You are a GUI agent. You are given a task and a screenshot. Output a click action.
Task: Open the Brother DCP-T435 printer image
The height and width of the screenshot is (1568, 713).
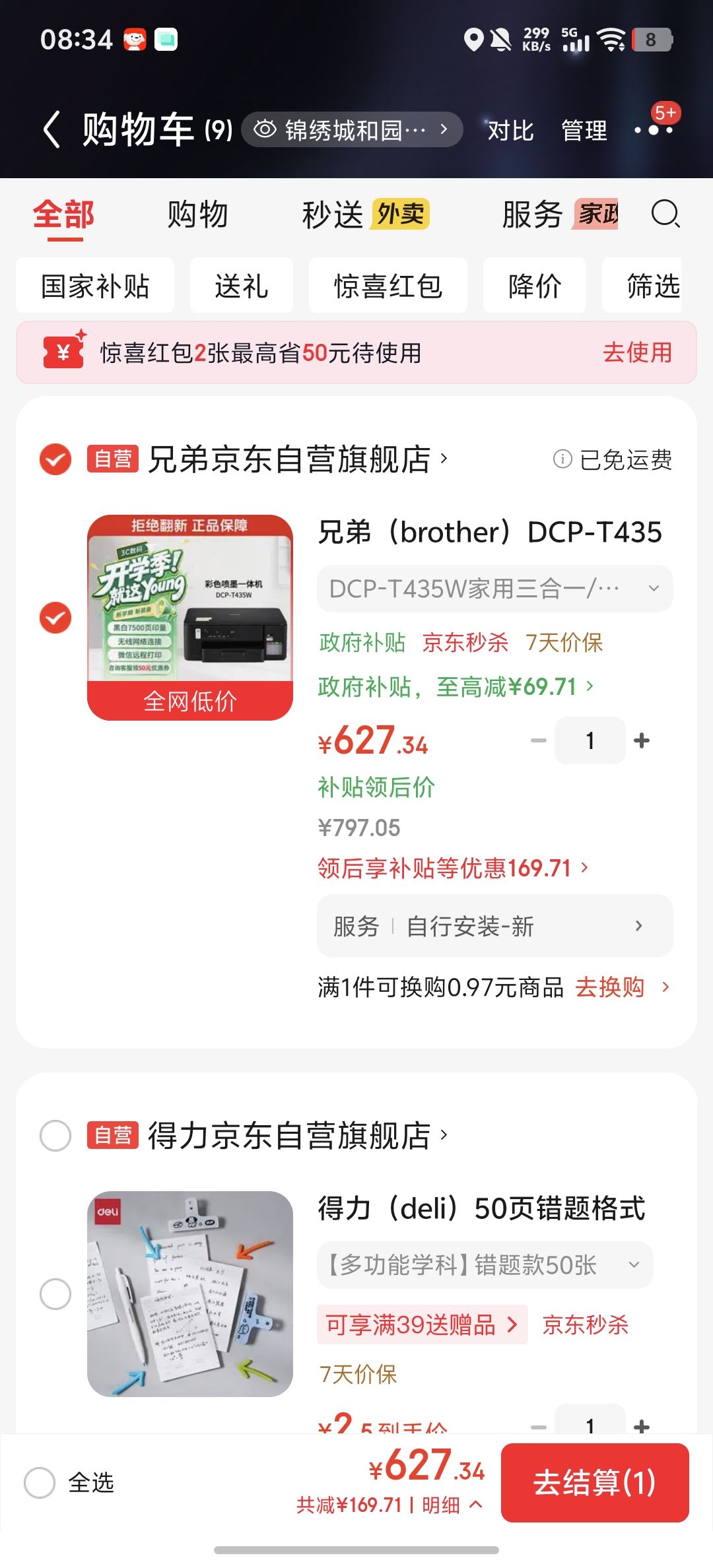click(x=190, y=617)
